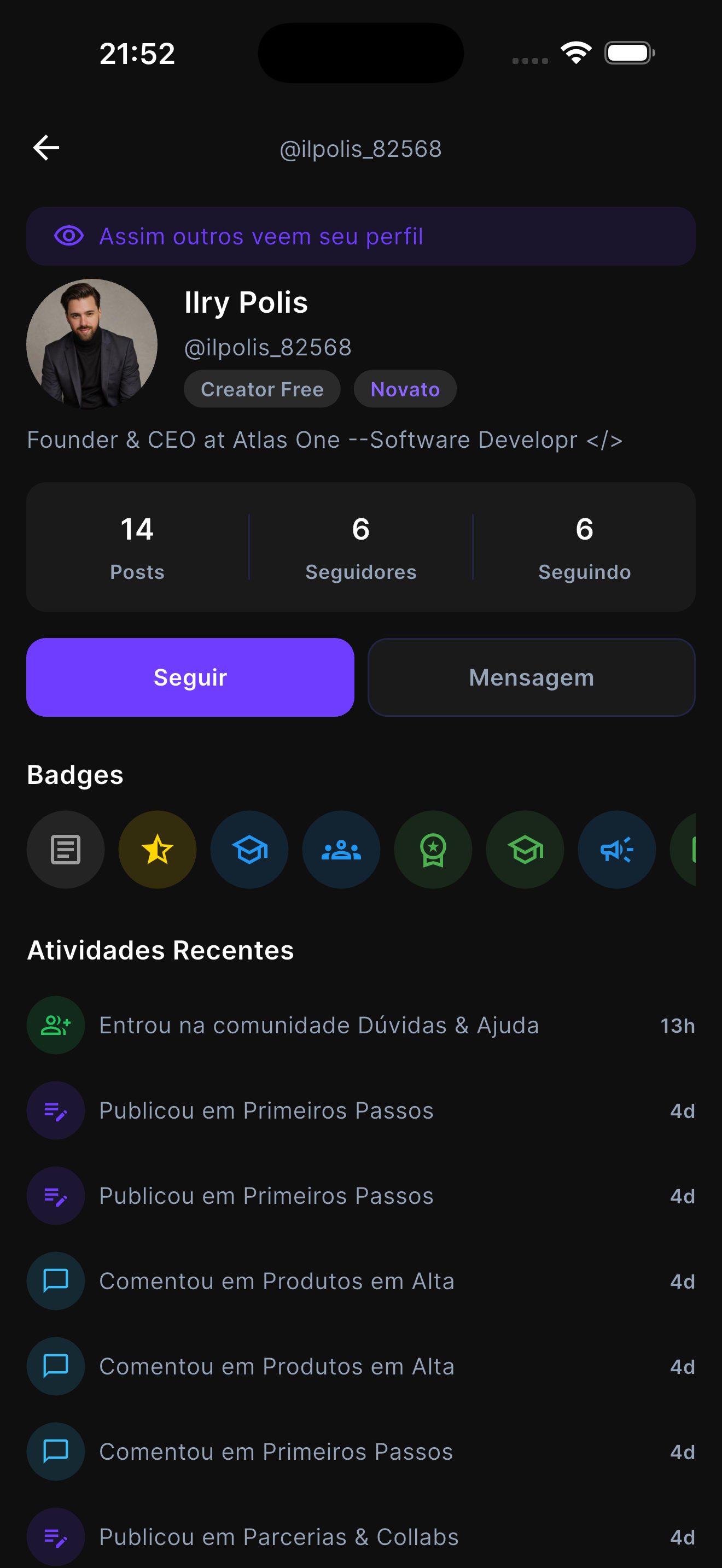The image size is (722, 1568).
Task: Open the first gray post badge
Action: tap(65, 849)
